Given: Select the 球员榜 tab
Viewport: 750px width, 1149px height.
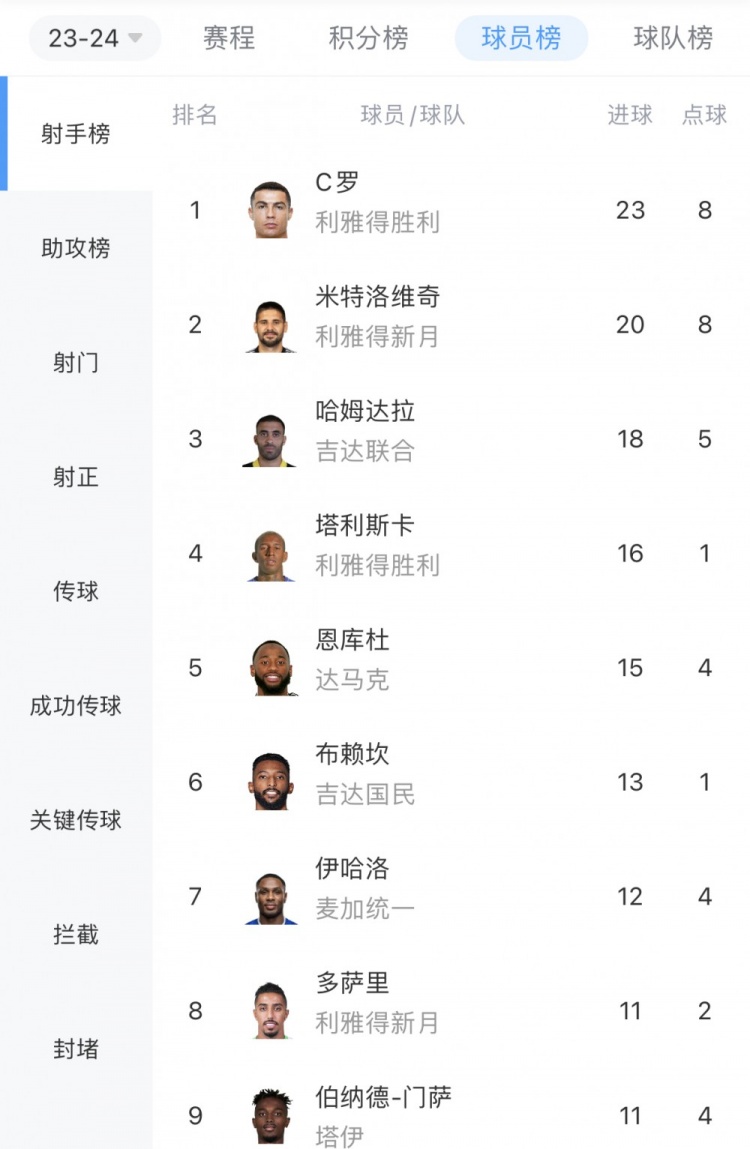Looking at the screenshot, I should [521, 39].
